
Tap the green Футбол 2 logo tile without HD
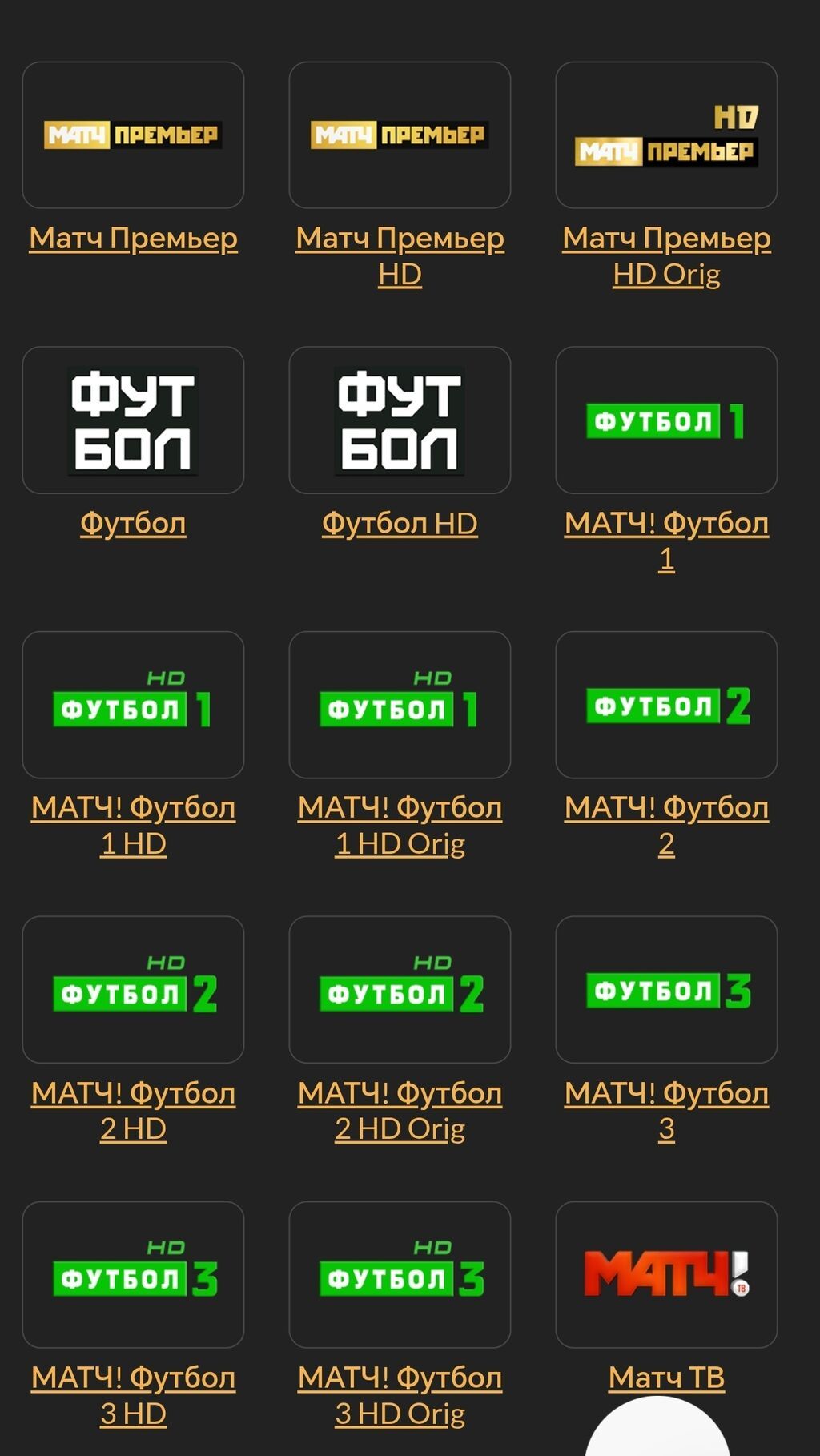point(666,705)
